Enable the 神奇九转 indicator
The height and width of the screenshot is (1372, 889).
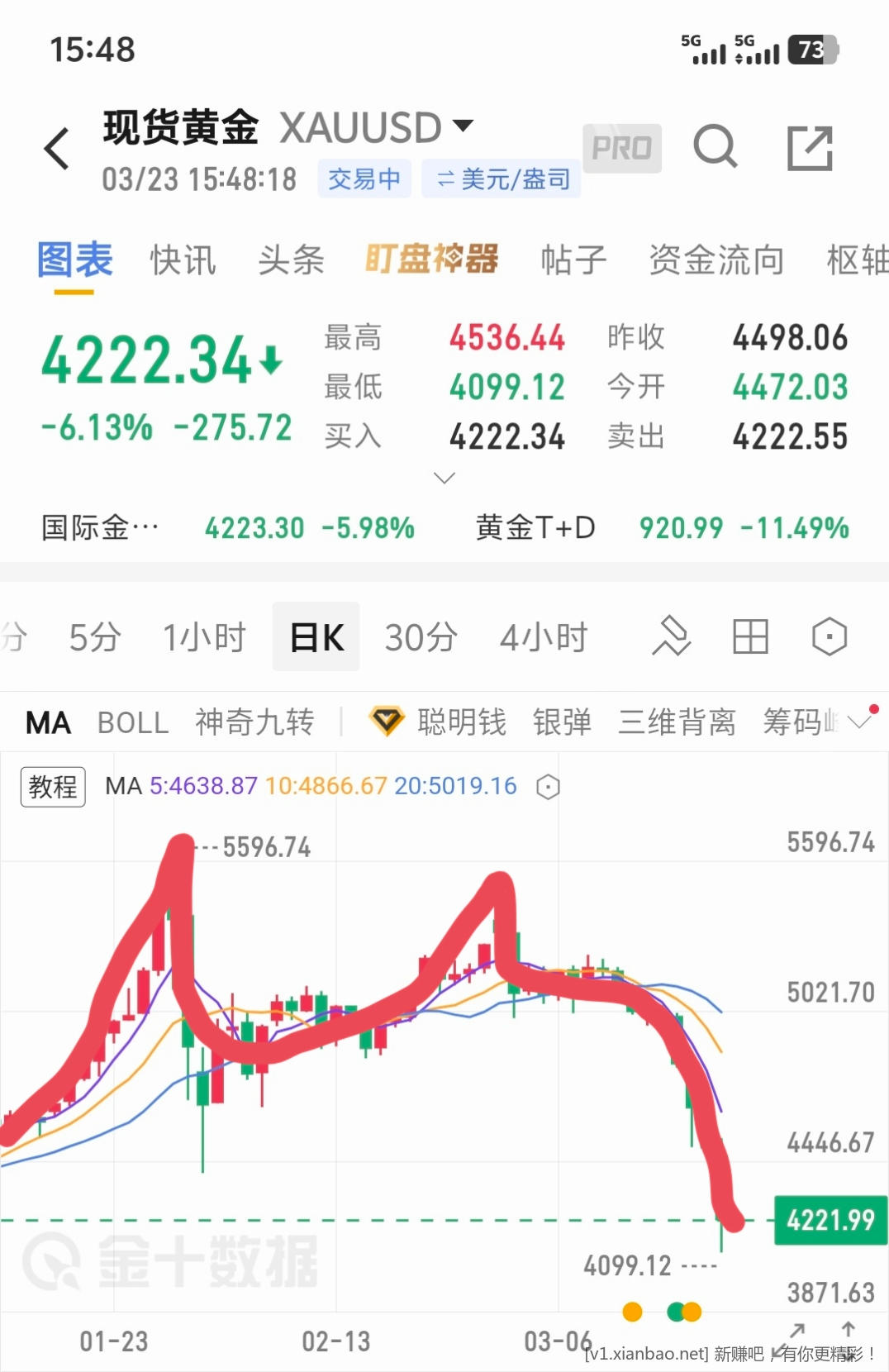(x=254, y=722)
